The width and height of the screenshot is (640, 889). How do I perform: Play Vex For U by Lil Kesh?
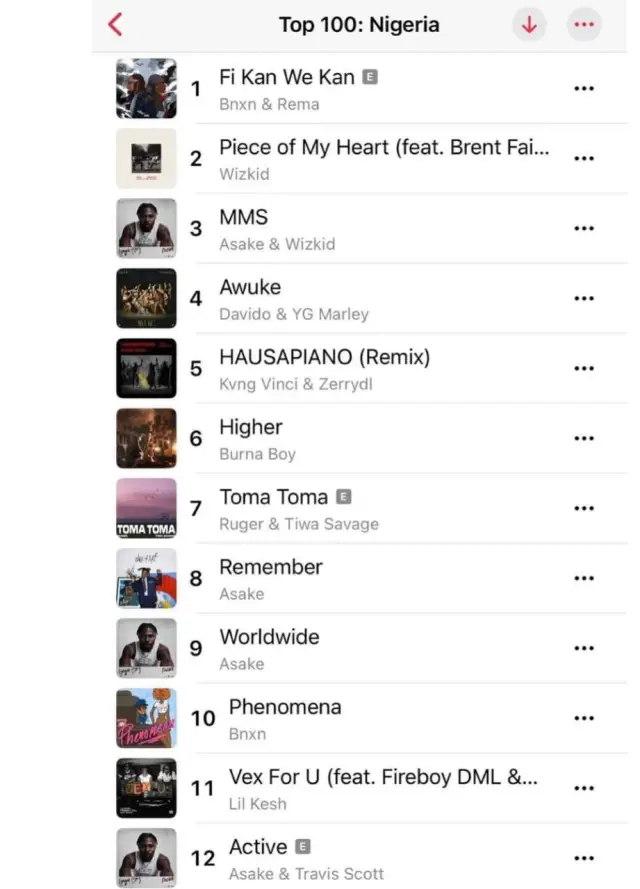[x=384, y=777]
